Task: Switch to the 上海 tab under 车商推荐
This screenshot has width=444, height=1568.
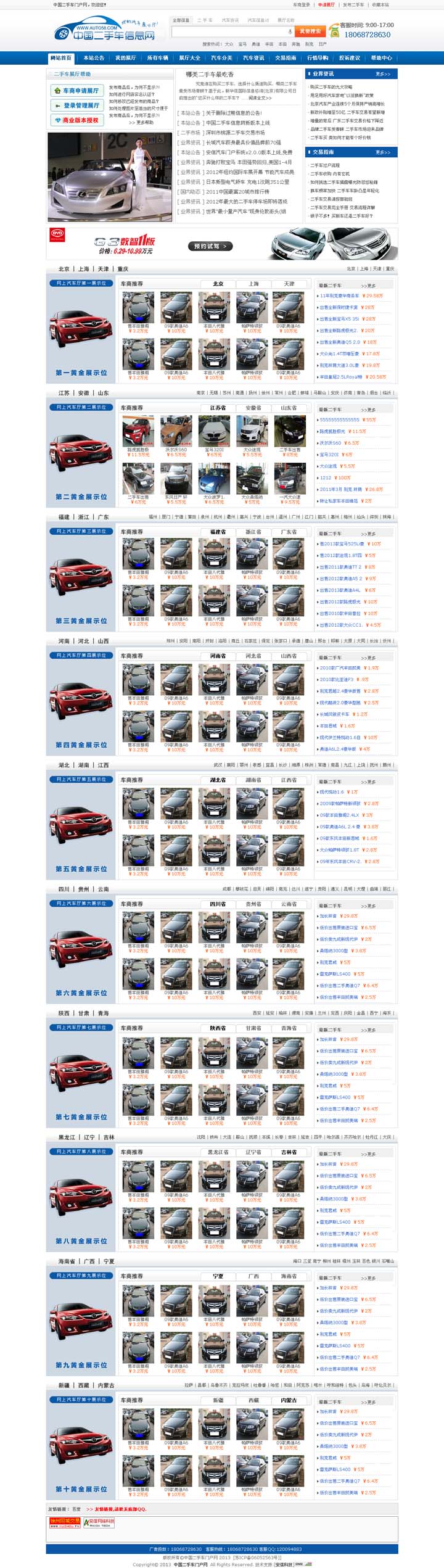Action: (x=254, y=284)
